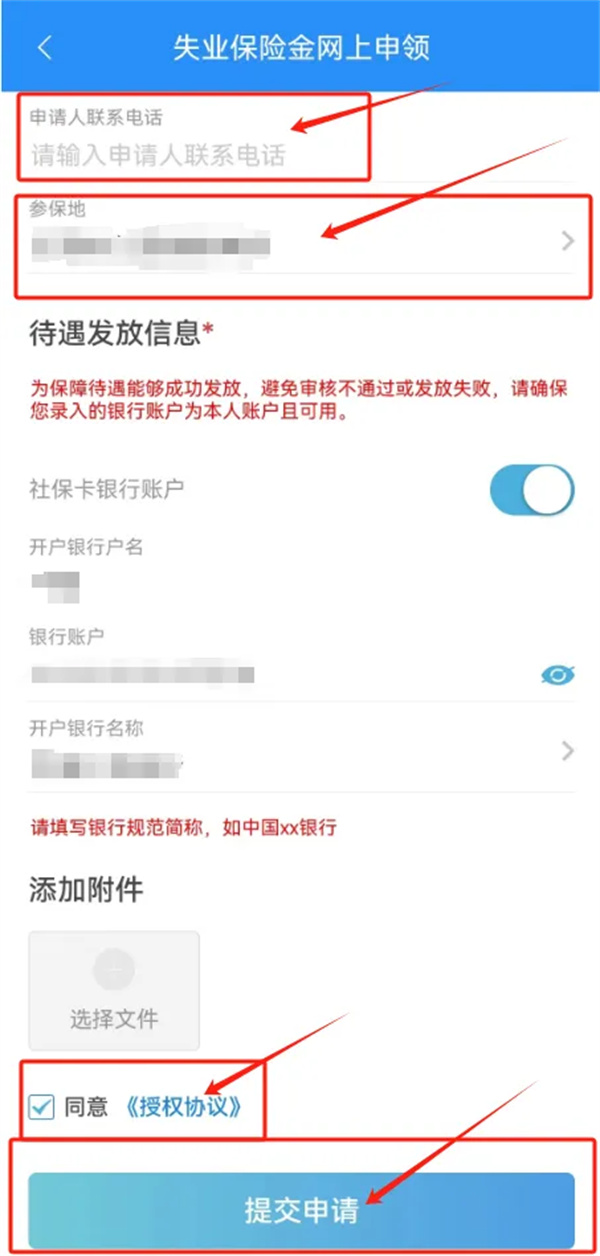Submit with the 提交申请 button
Viewport: 600px width, 1256px height.
(301, 1210)
